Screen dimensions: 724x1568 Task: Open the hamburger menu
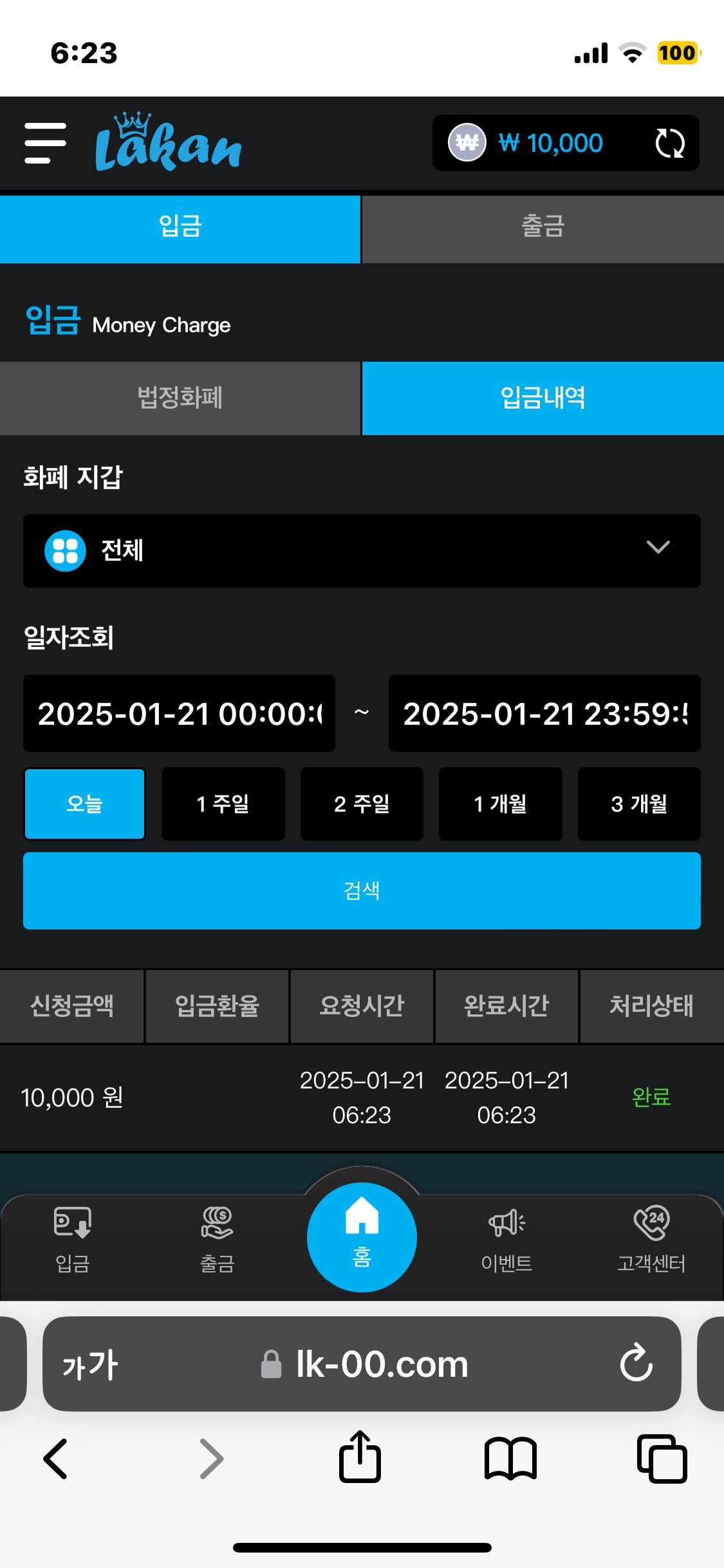(x=45, y=143)
